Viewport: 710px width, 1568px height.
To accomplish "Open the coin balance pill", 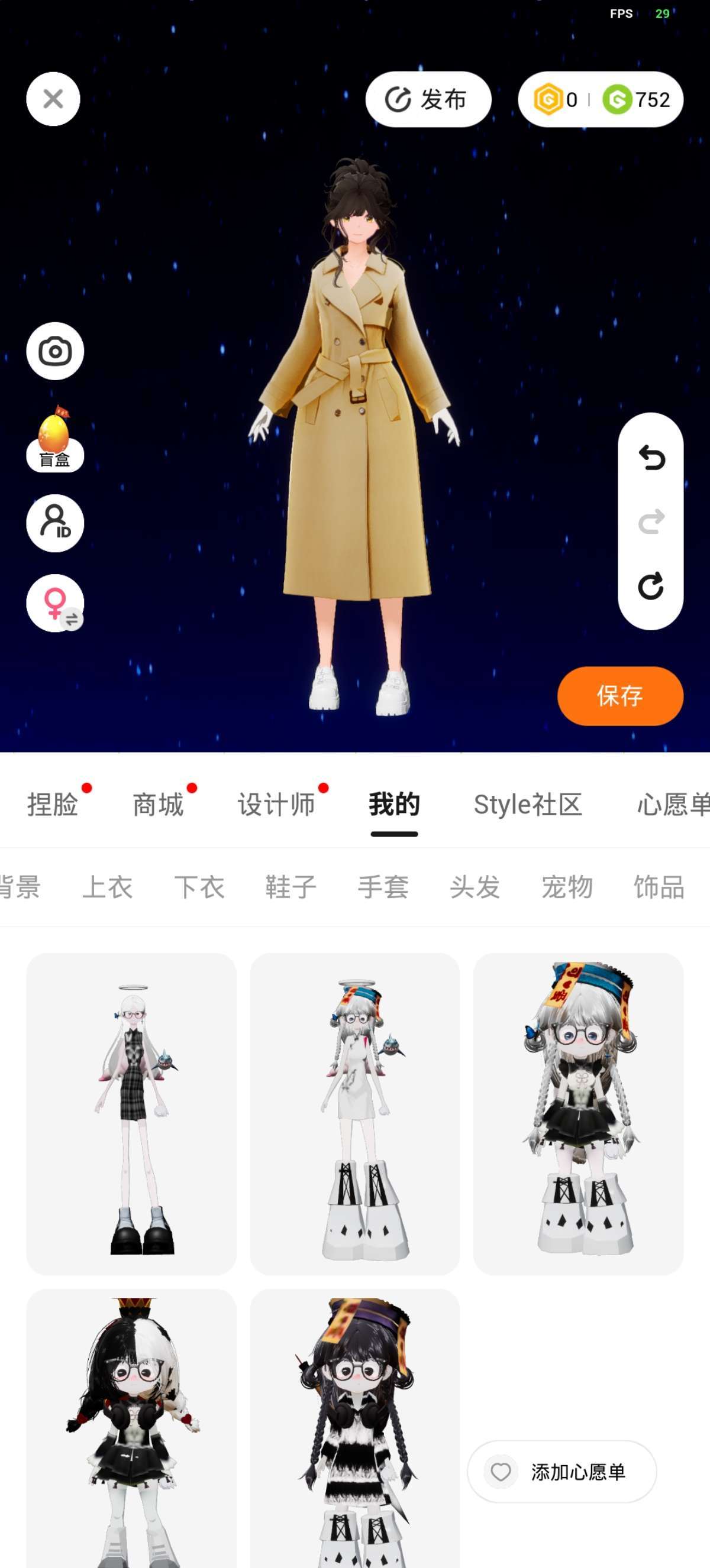I will pos(600,99).
